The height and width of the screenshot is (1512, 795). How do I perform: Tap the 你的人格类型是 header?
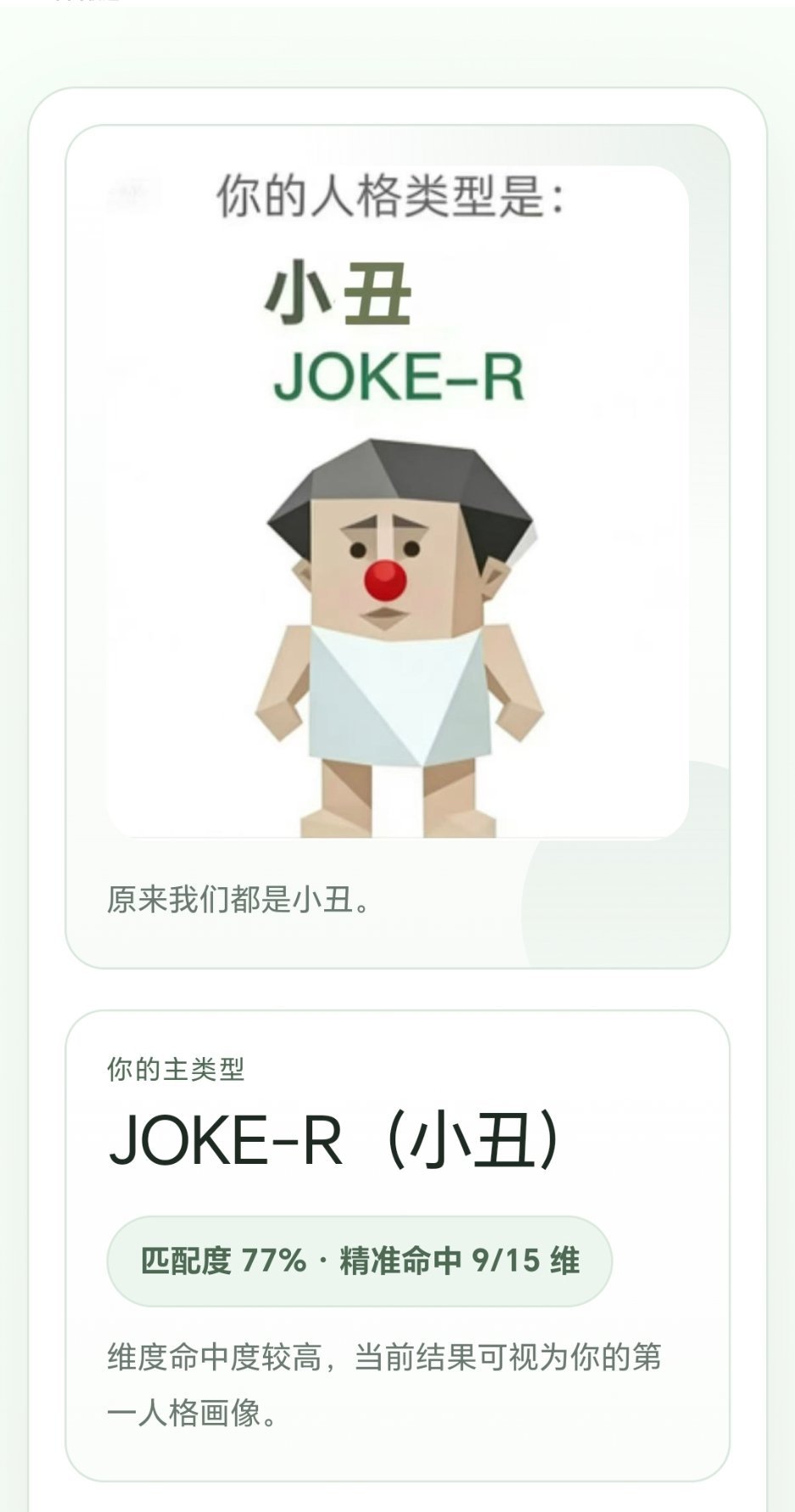coord(395,196)
